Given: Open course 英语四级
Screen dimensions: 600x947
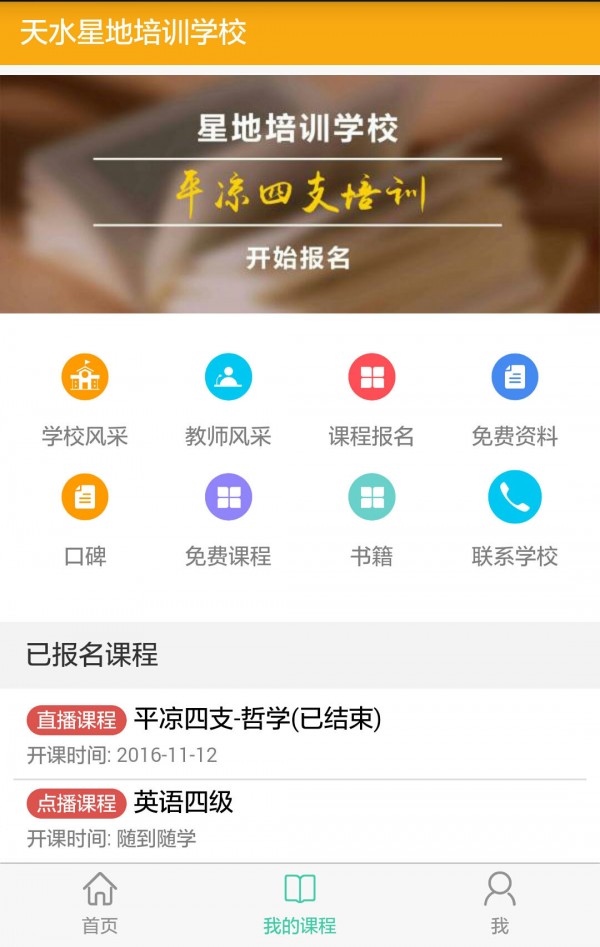Looking at the screenshot, I should (300, 818).
